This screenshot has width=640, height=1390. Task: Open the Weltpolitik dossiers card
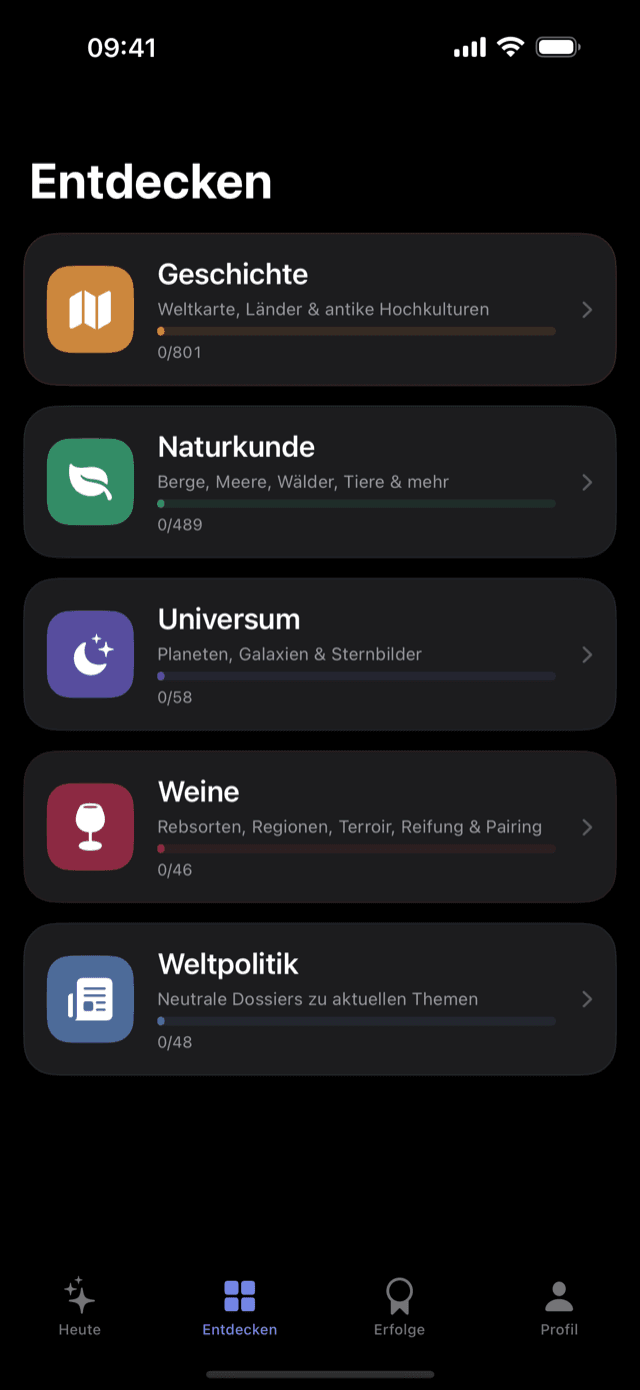(320, 1000)
